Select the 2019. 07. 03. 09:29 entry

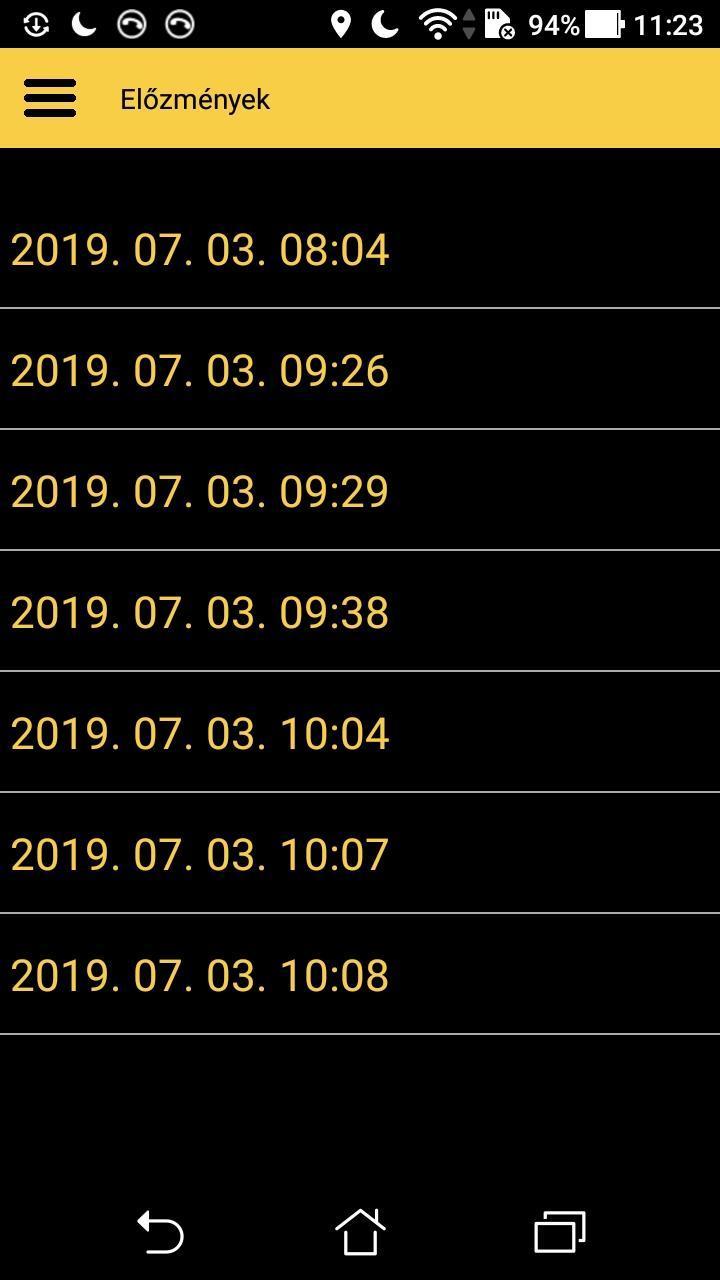coord(200,492)
